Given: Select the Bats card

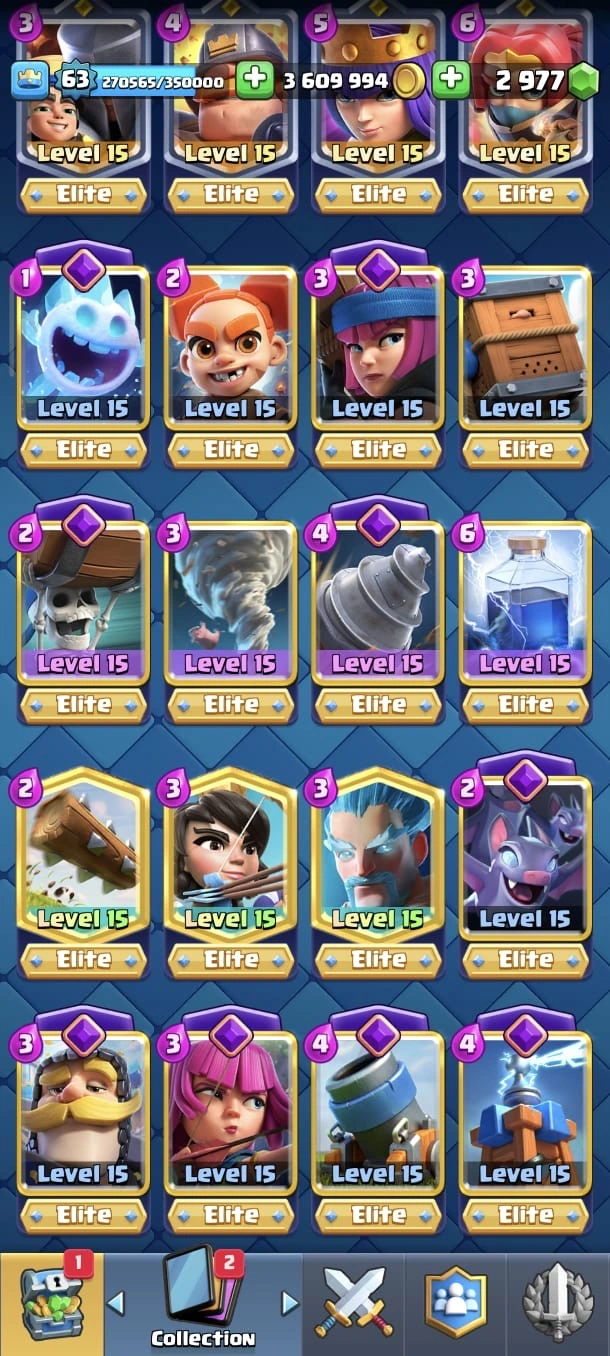Looking at the screenshot, I should pos(525,855).
